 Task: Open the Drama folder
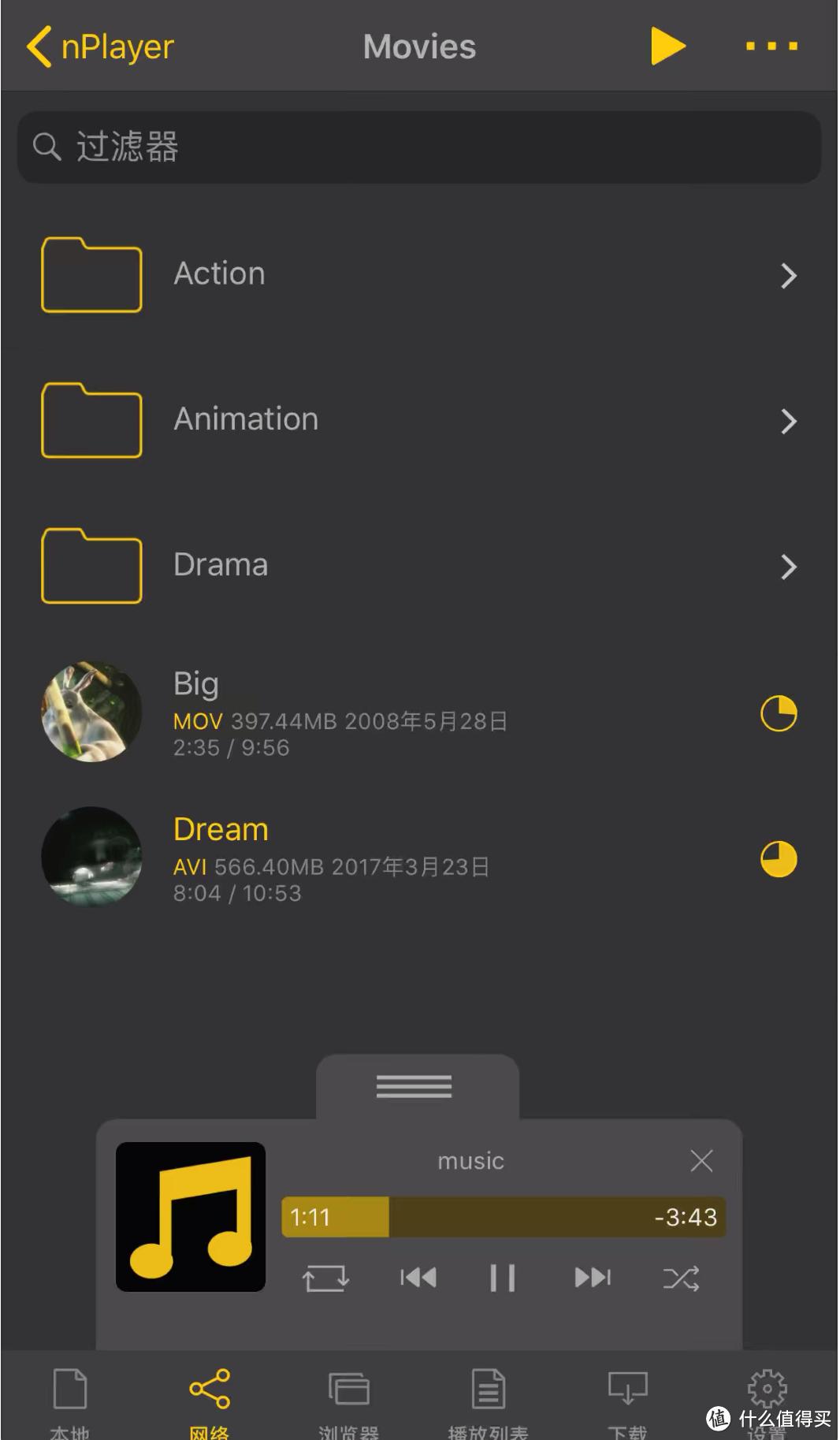click(418, 566)
